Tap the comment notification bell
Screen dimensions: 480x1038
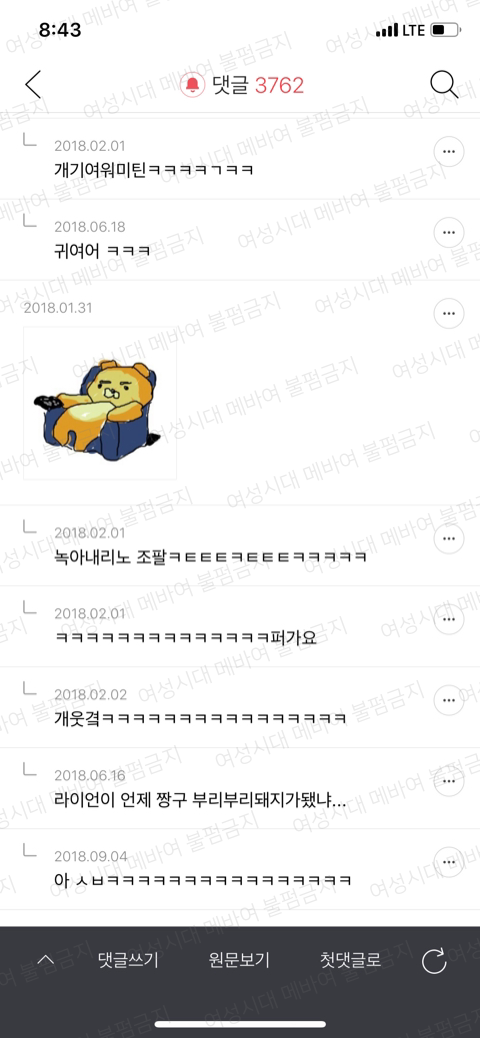tap(193, 85)
